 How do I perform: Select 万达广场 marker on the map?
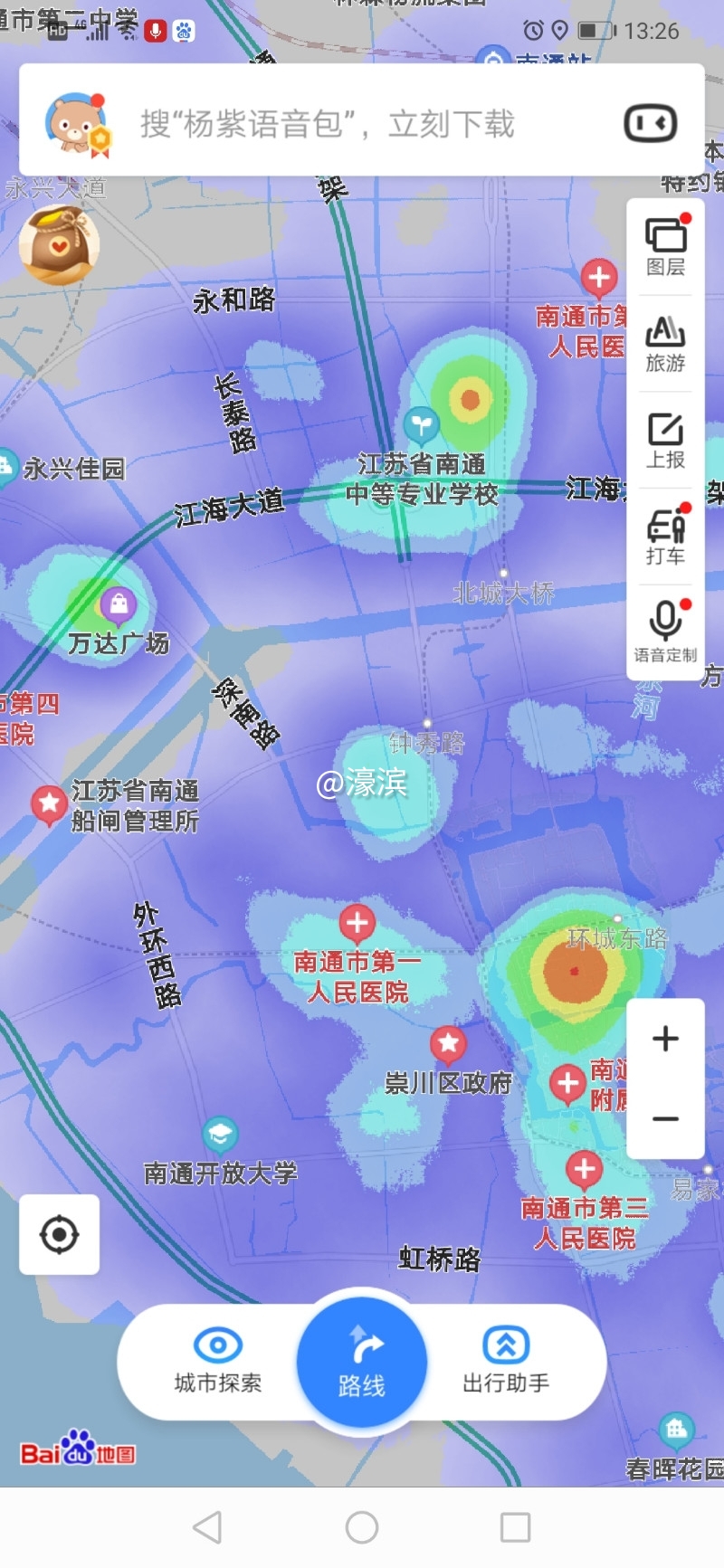(x=119, y=603)
